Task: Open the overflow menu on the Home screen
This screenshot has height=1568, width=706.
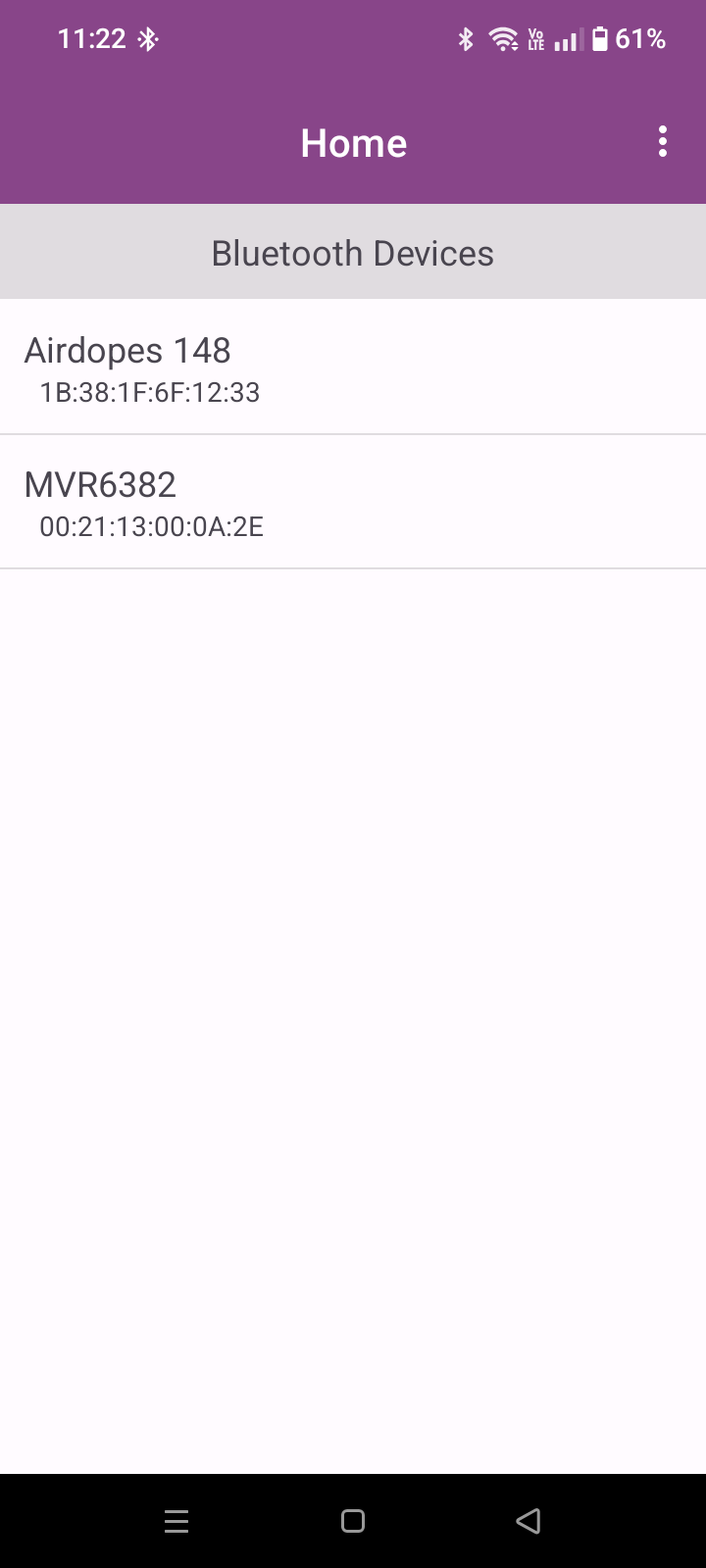Action: [x=663, y=141]
